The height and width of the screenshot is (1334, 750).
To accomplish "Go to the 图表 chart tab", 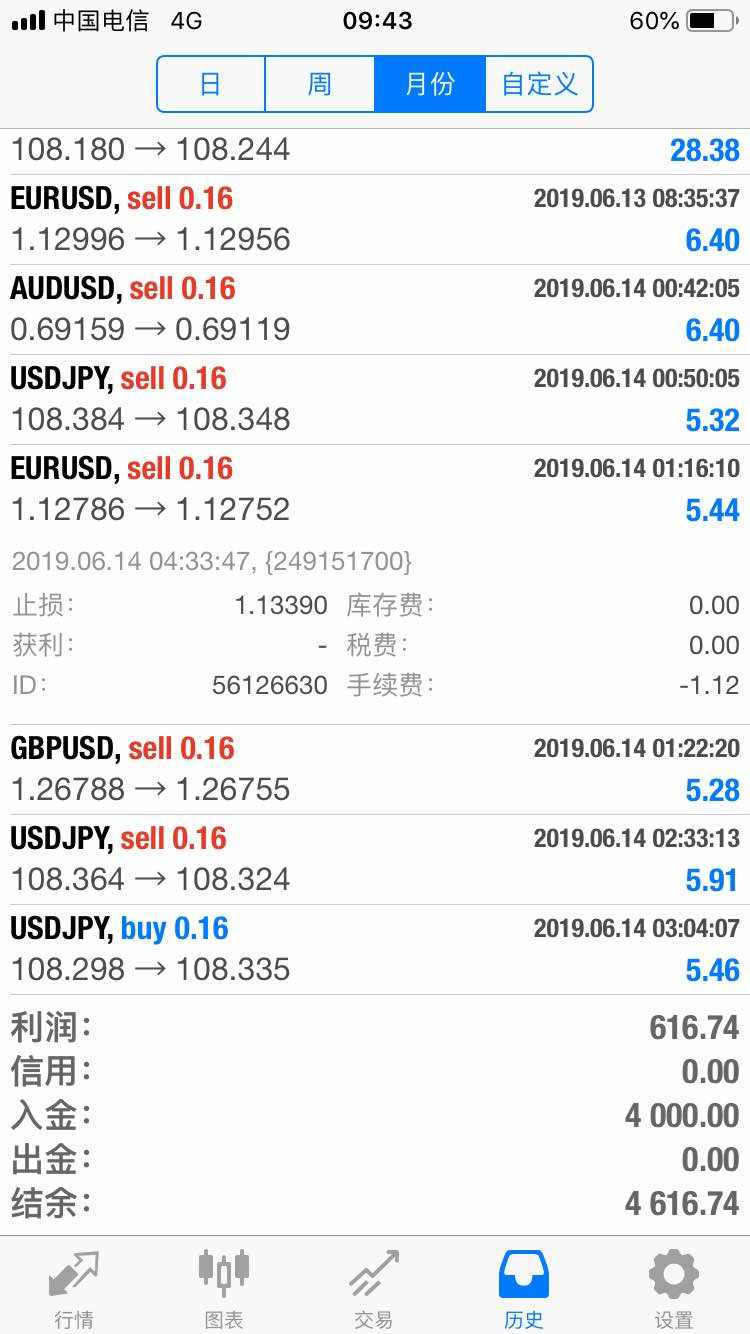I will tap(224, 1287).
